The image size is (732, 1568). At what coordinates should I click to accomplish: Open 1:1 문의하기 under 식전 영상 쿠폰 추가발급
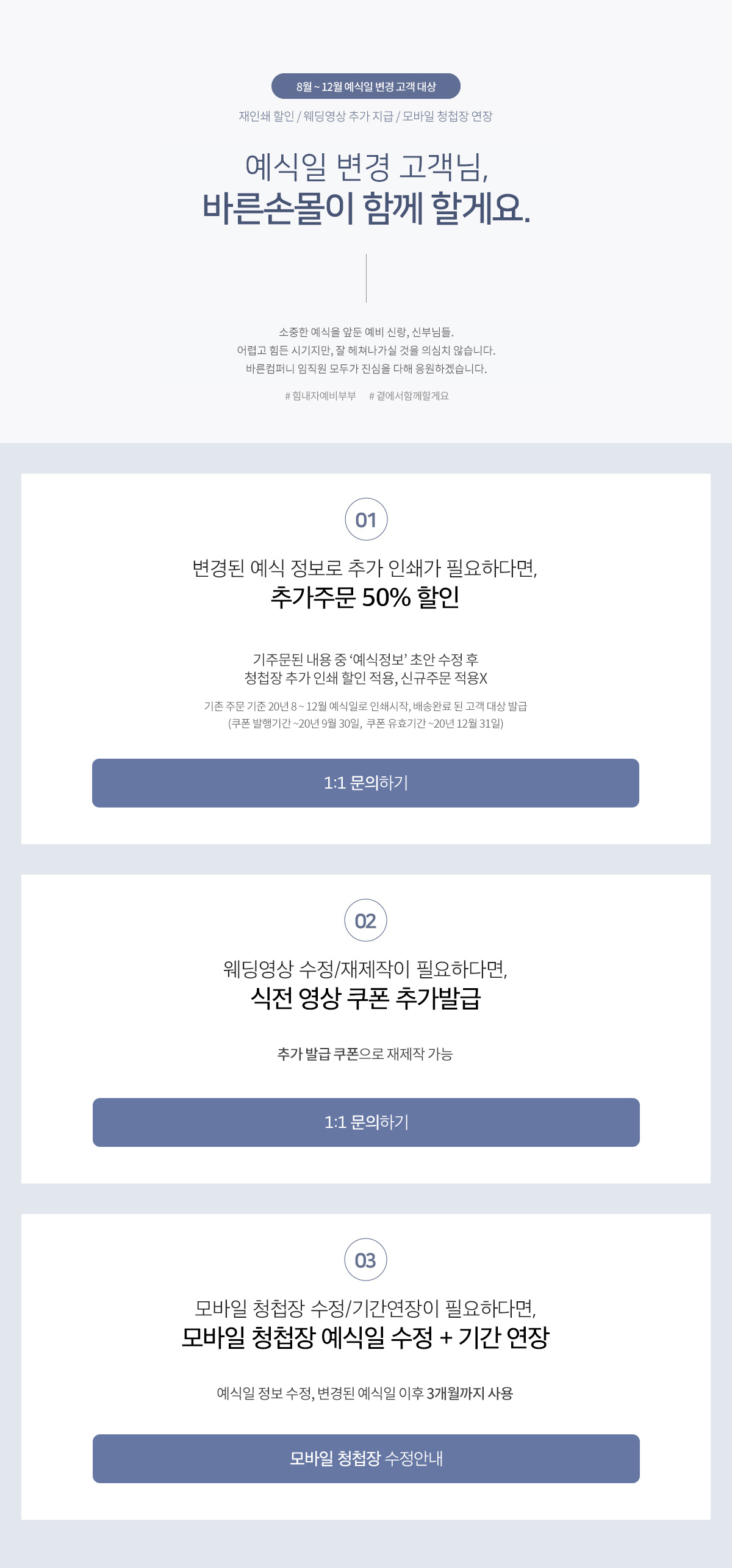click(366, 1122)
